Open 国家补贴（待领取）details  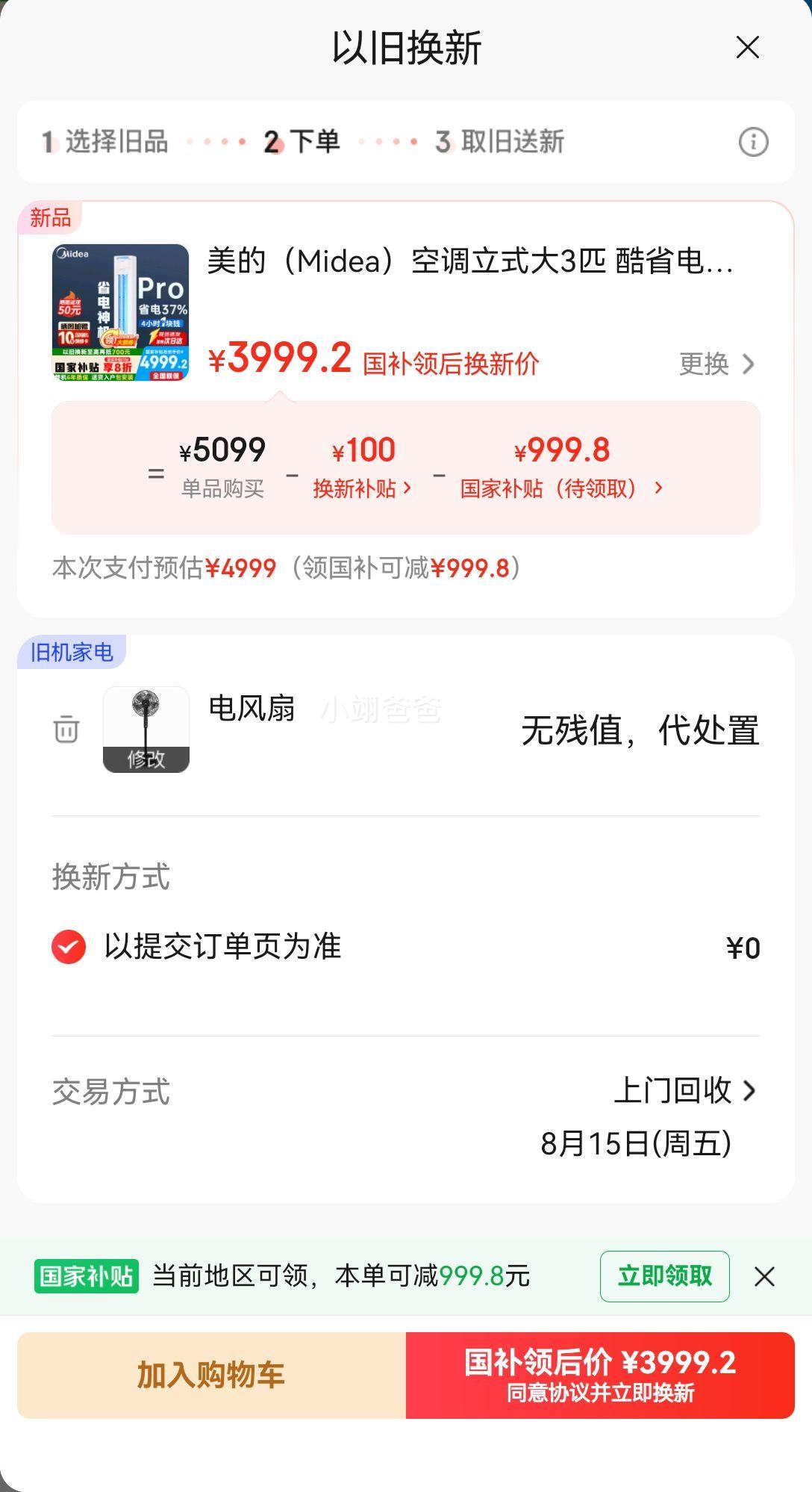pos(562,467)
